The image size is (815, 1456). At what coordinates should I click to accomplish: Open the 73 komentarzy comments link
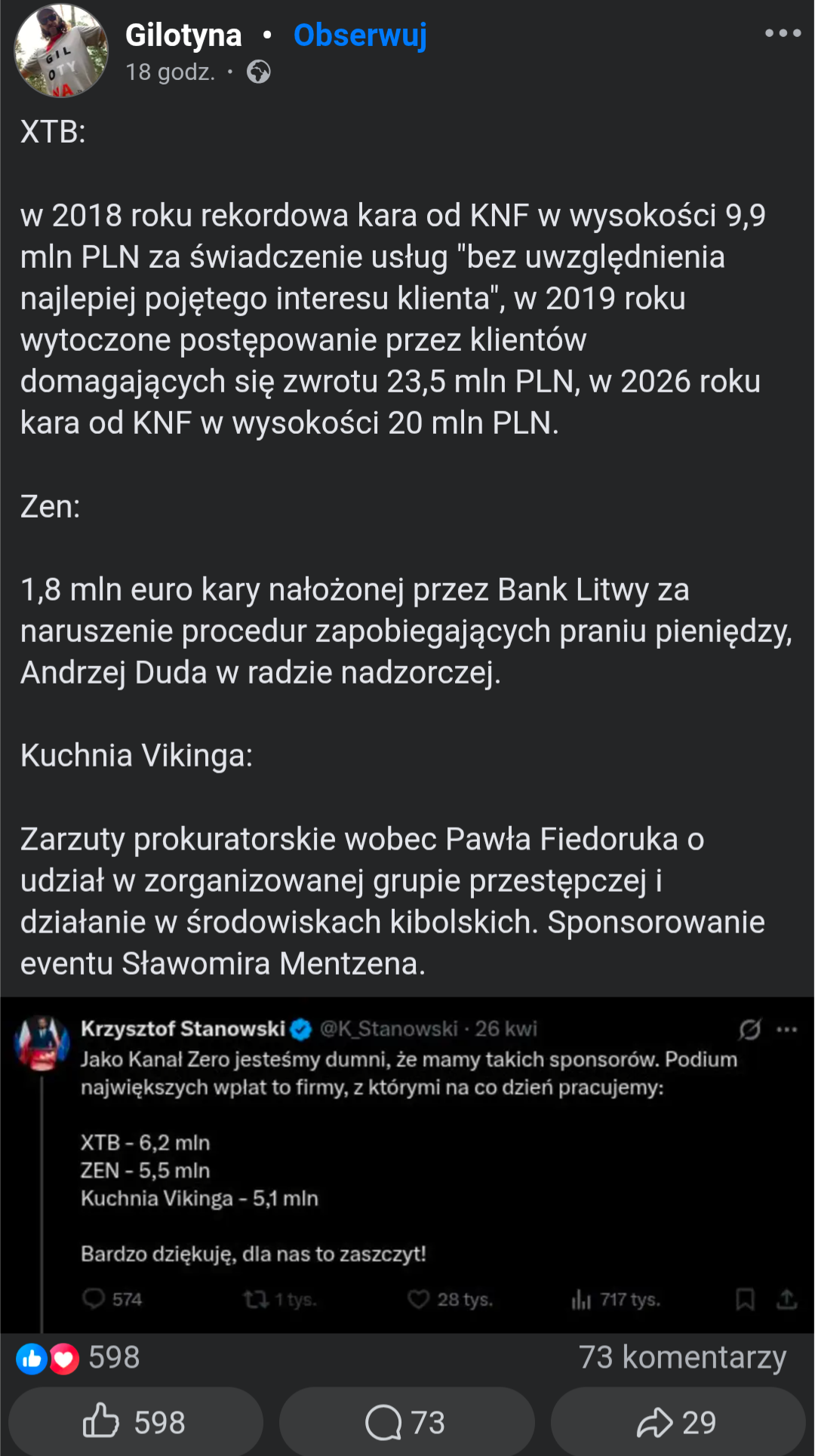tap(682, 1357)
